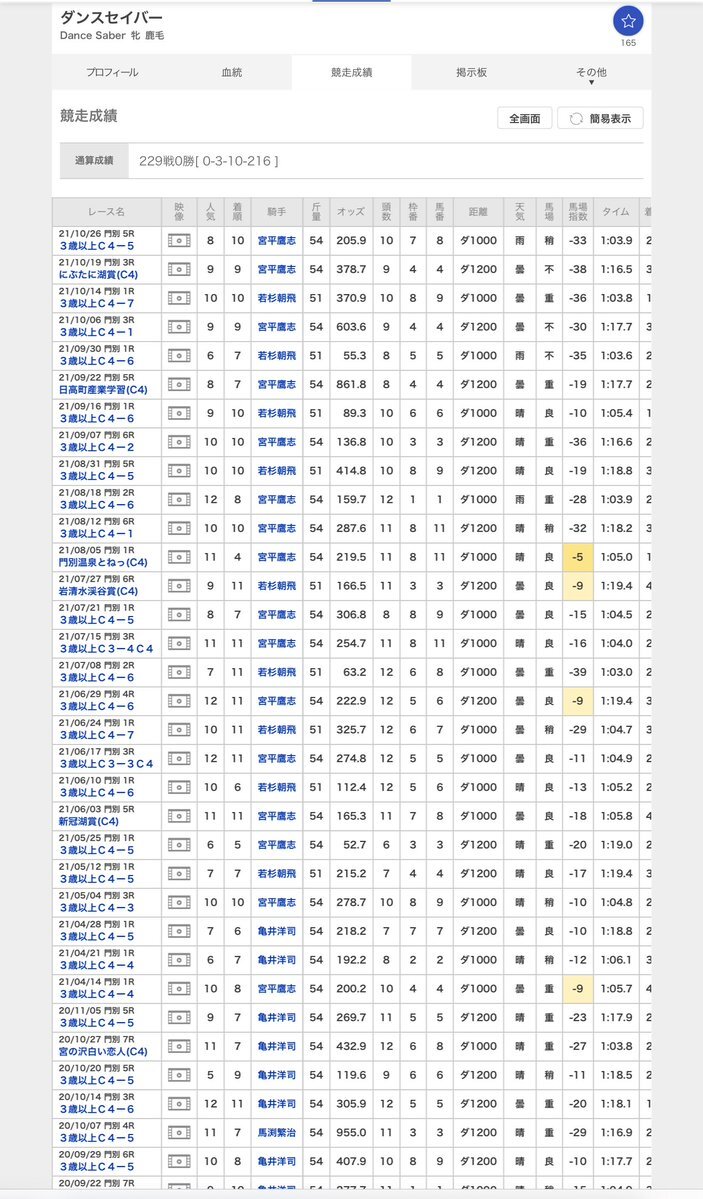Go to the 掲示板 tab

(x=471, y=73)
